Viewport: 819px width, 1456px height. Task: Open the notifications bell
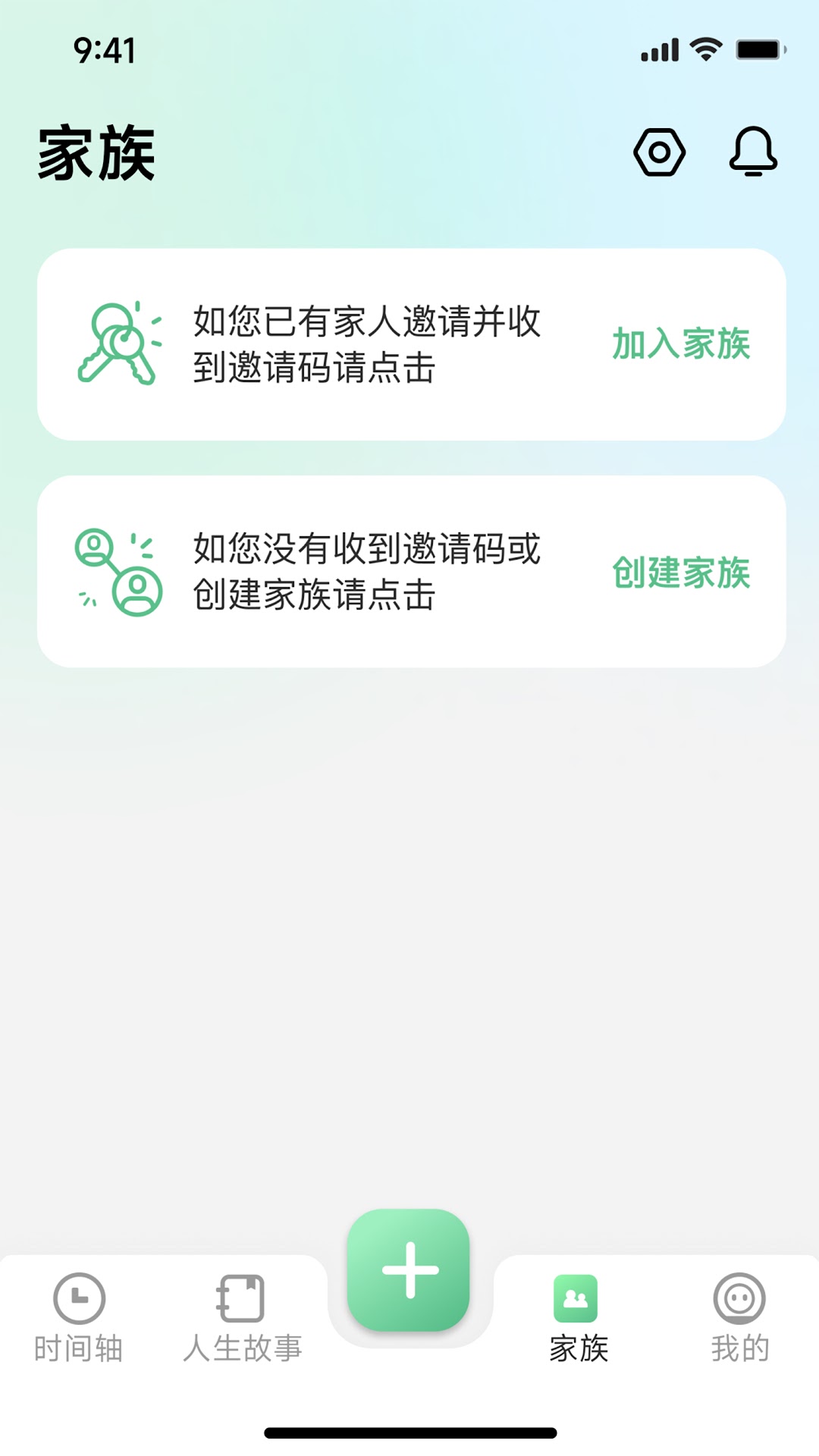pyautogui.click(x=753, y=152)
